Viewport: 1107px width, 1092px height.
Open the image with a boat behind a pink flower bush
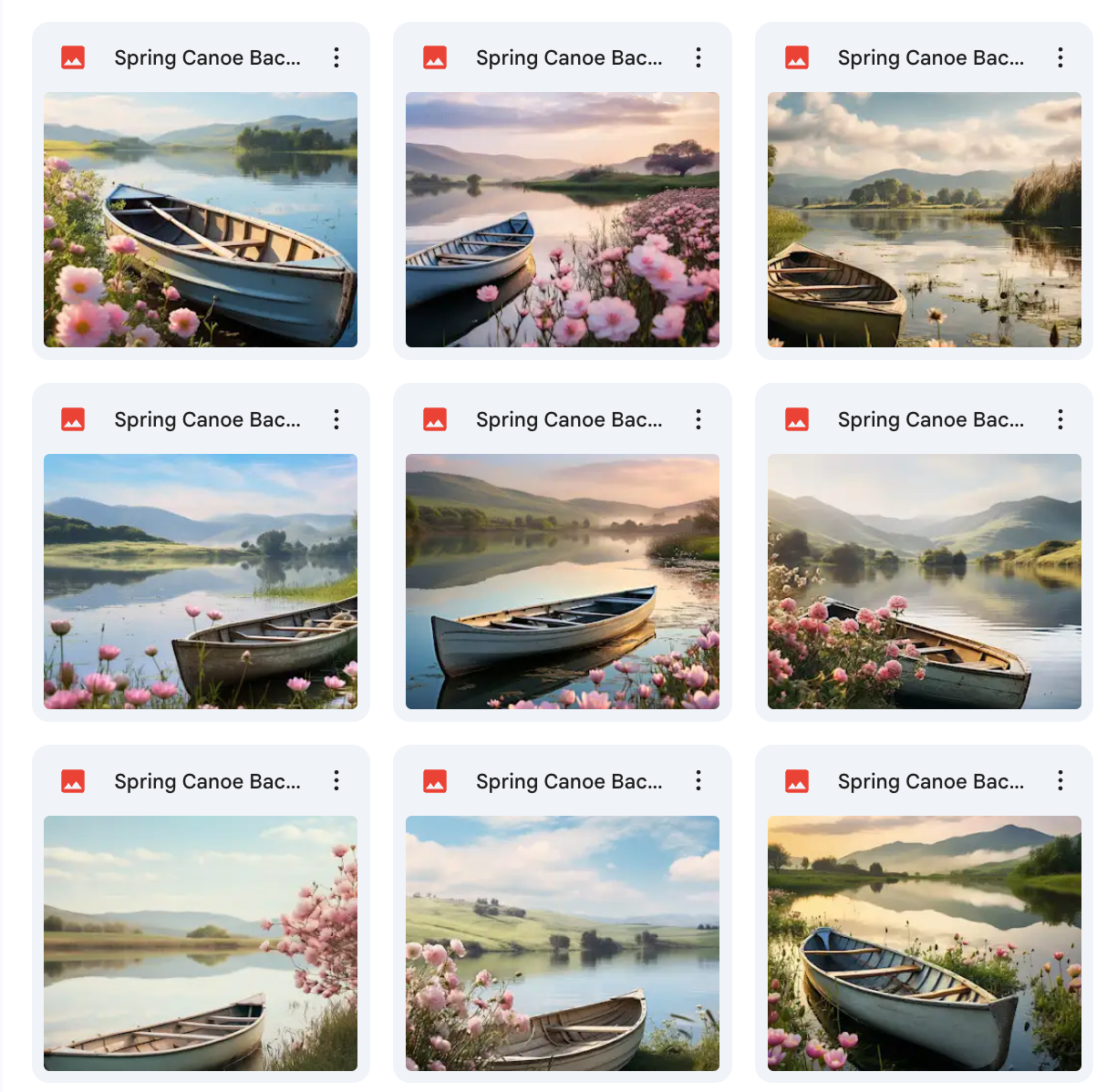point(924,581)
